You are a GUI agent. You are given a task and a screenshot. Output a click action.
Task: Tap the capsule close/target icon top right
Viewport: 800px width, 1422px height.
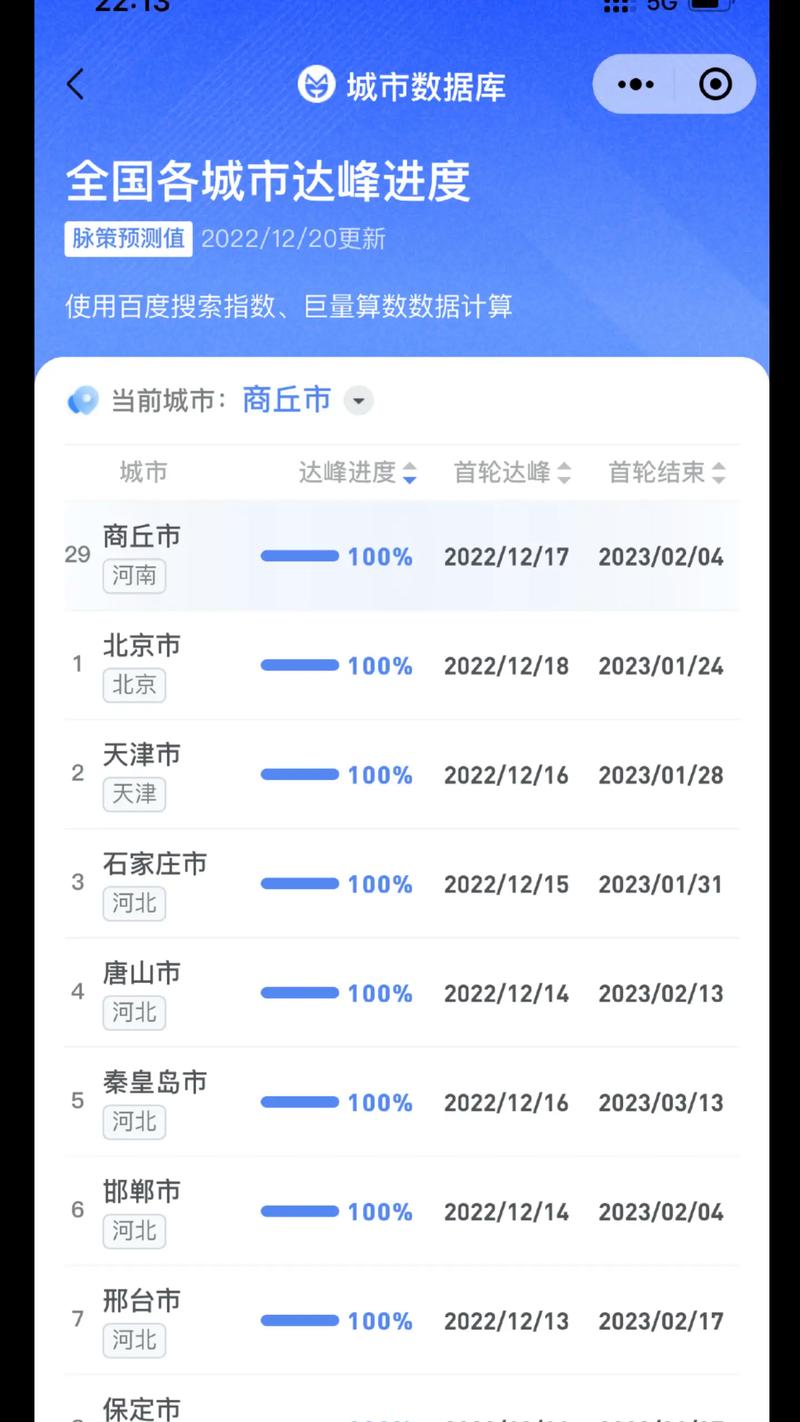click(x=716, y=84)
